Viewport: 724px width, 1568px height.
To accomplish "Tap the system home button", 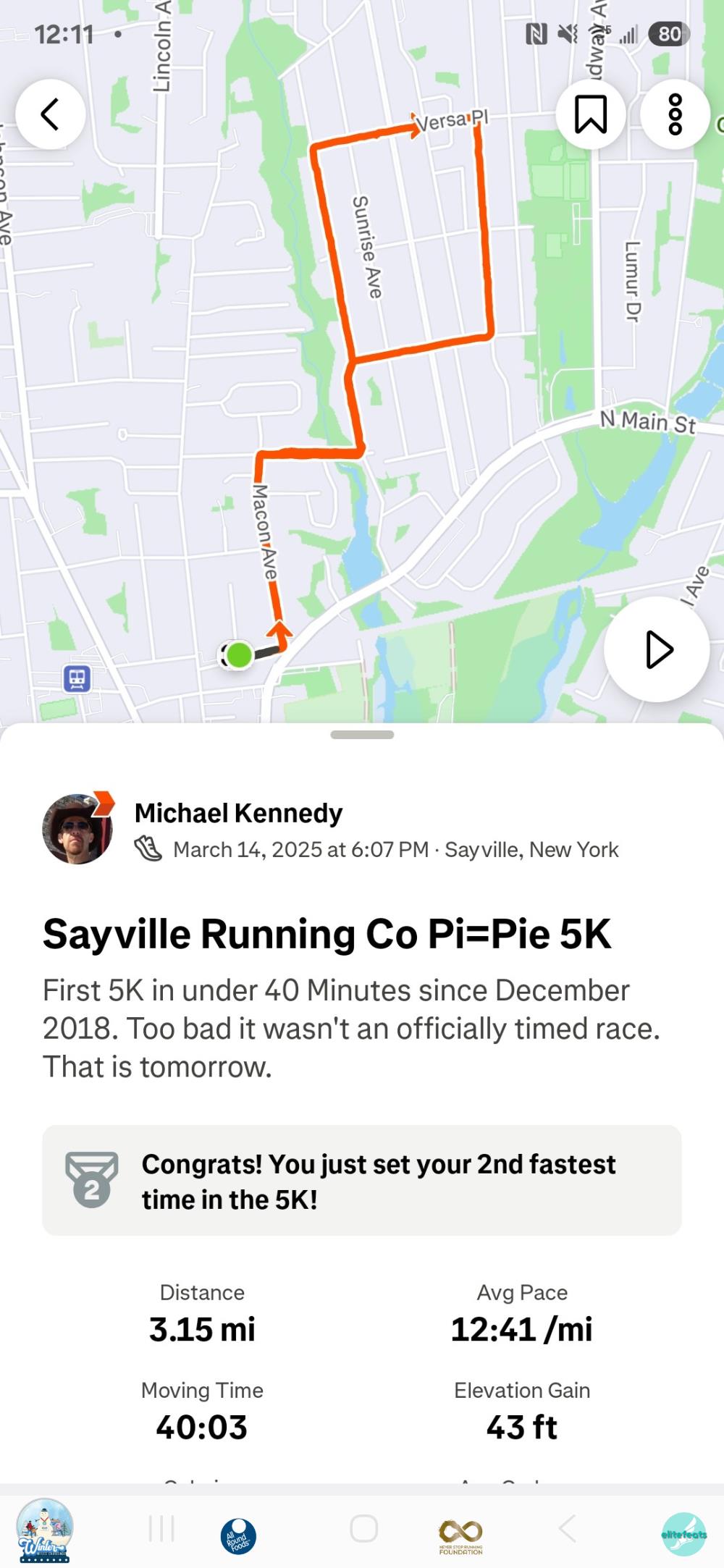I will 363,1529.
